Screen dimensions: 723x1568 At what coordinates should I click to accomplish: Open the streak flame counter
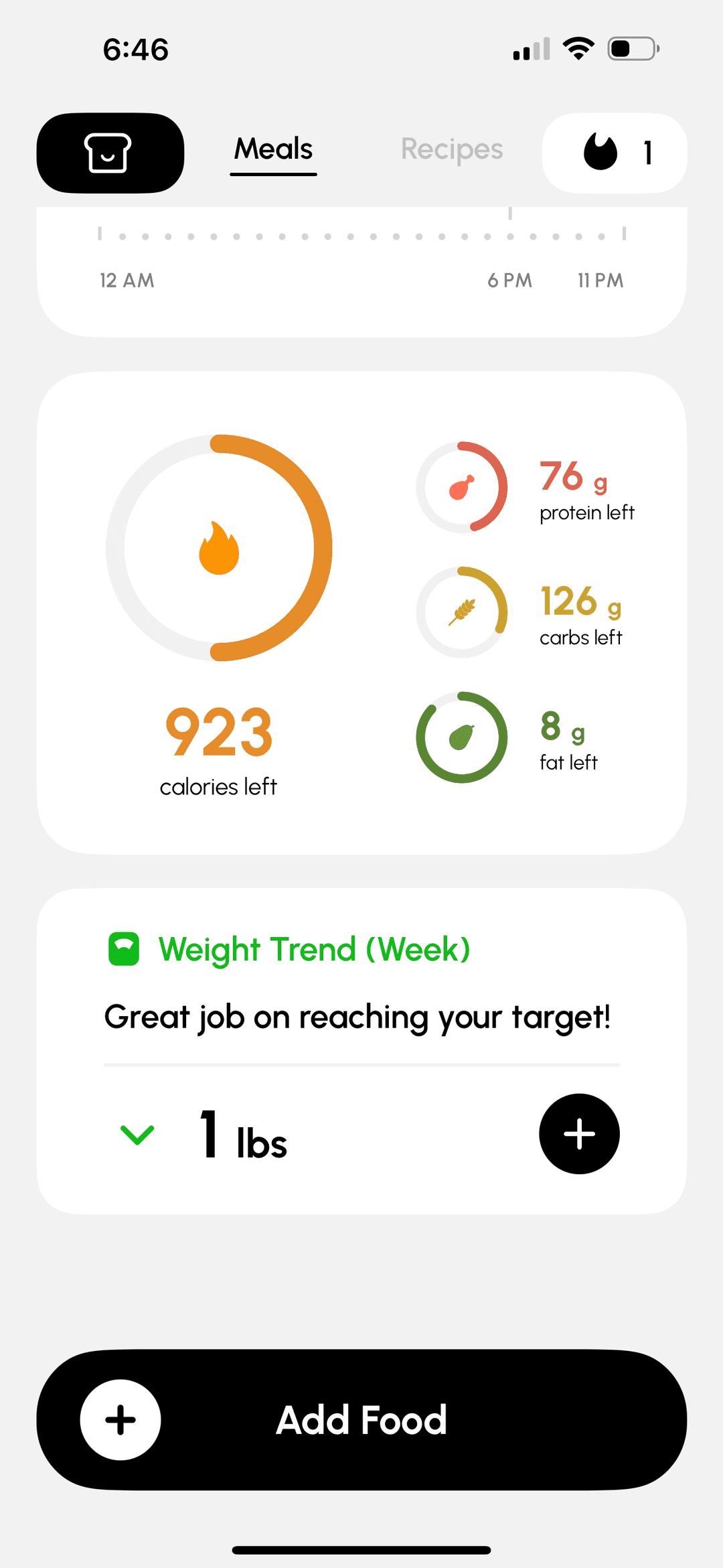(614, 153)
